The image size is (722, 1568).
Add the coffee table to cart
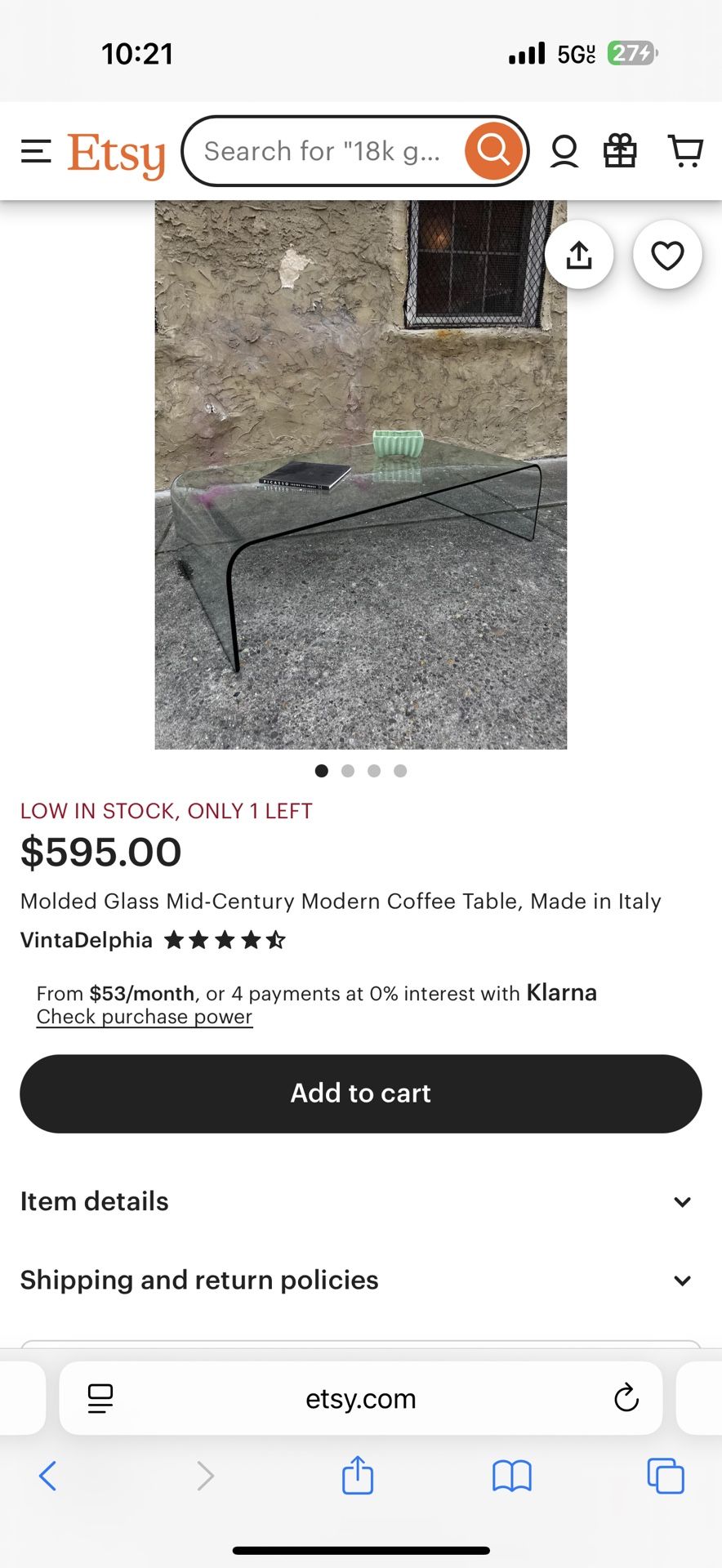(x=361, y=1094)
